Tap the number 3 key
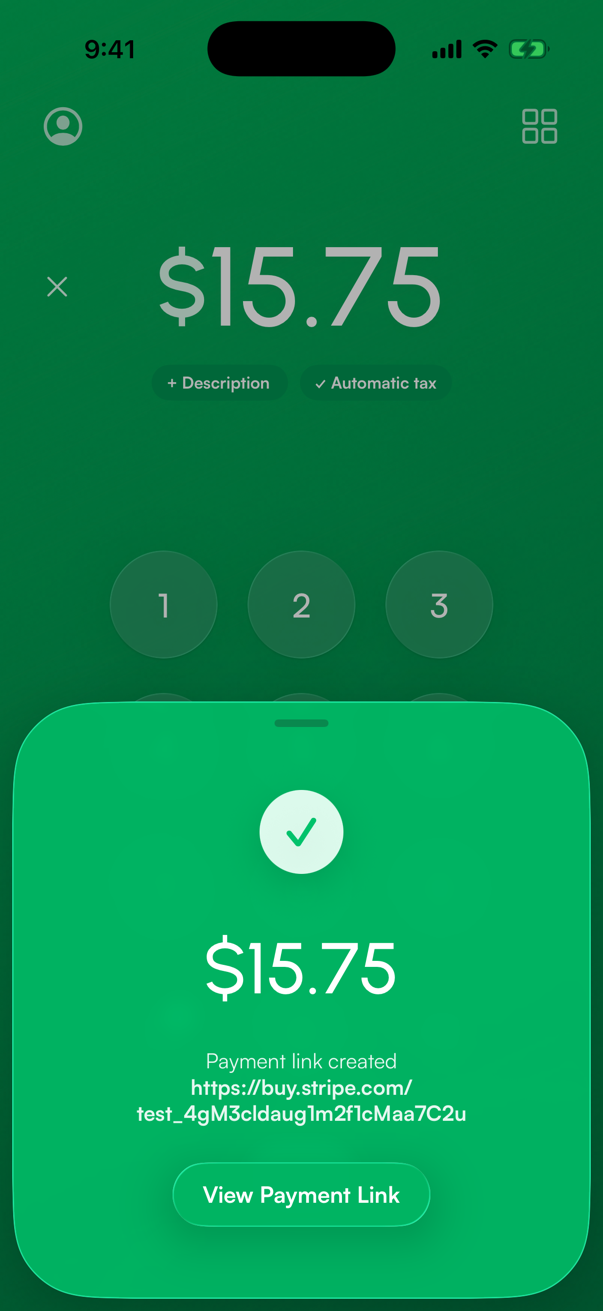The width and height of the screenshot is (603, 1311). click(439, 605)
